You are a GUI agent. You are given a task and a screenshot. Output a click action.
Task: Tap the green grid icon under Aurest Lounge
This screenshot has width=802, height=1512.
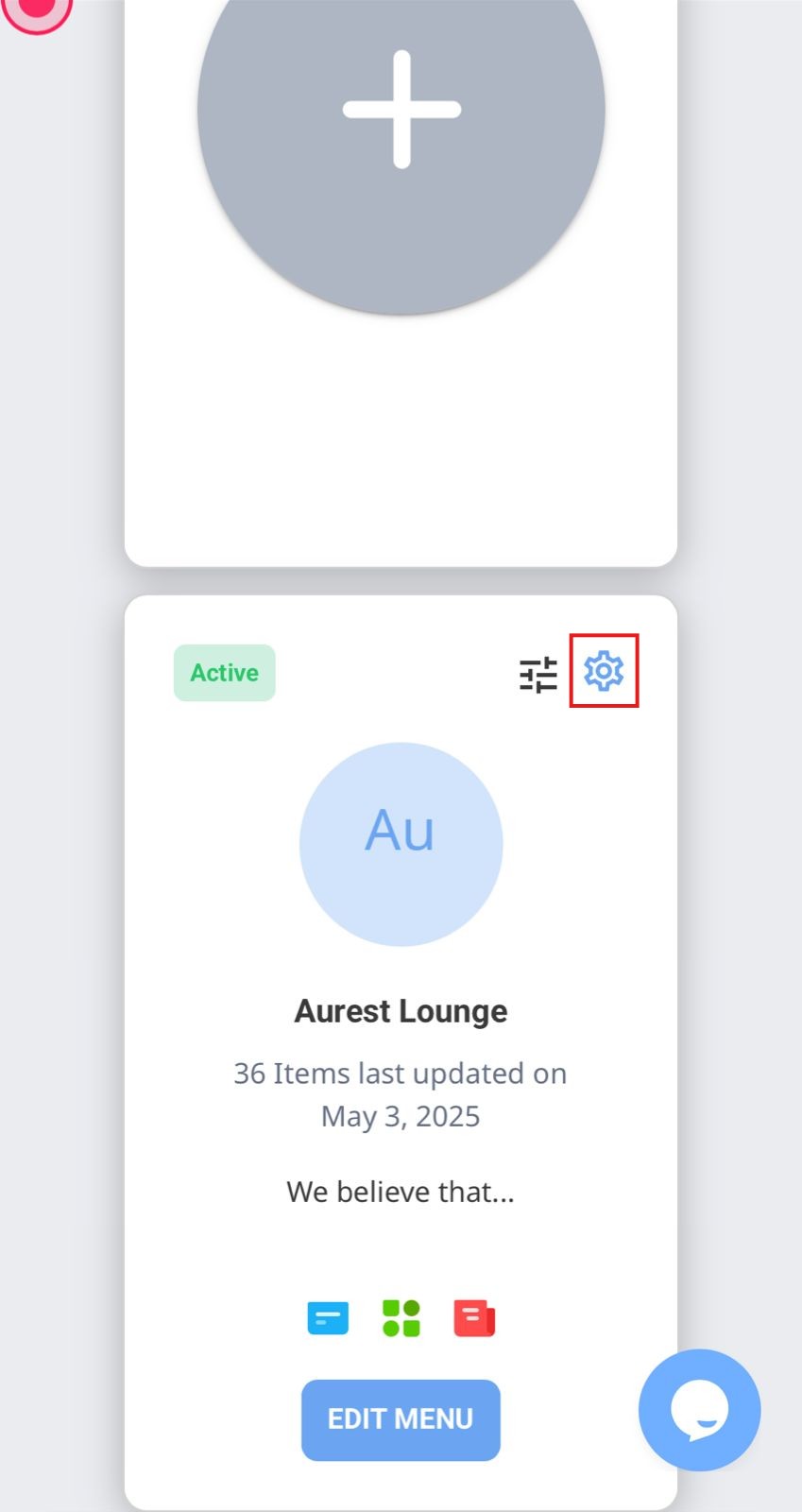click(401, 1317)
